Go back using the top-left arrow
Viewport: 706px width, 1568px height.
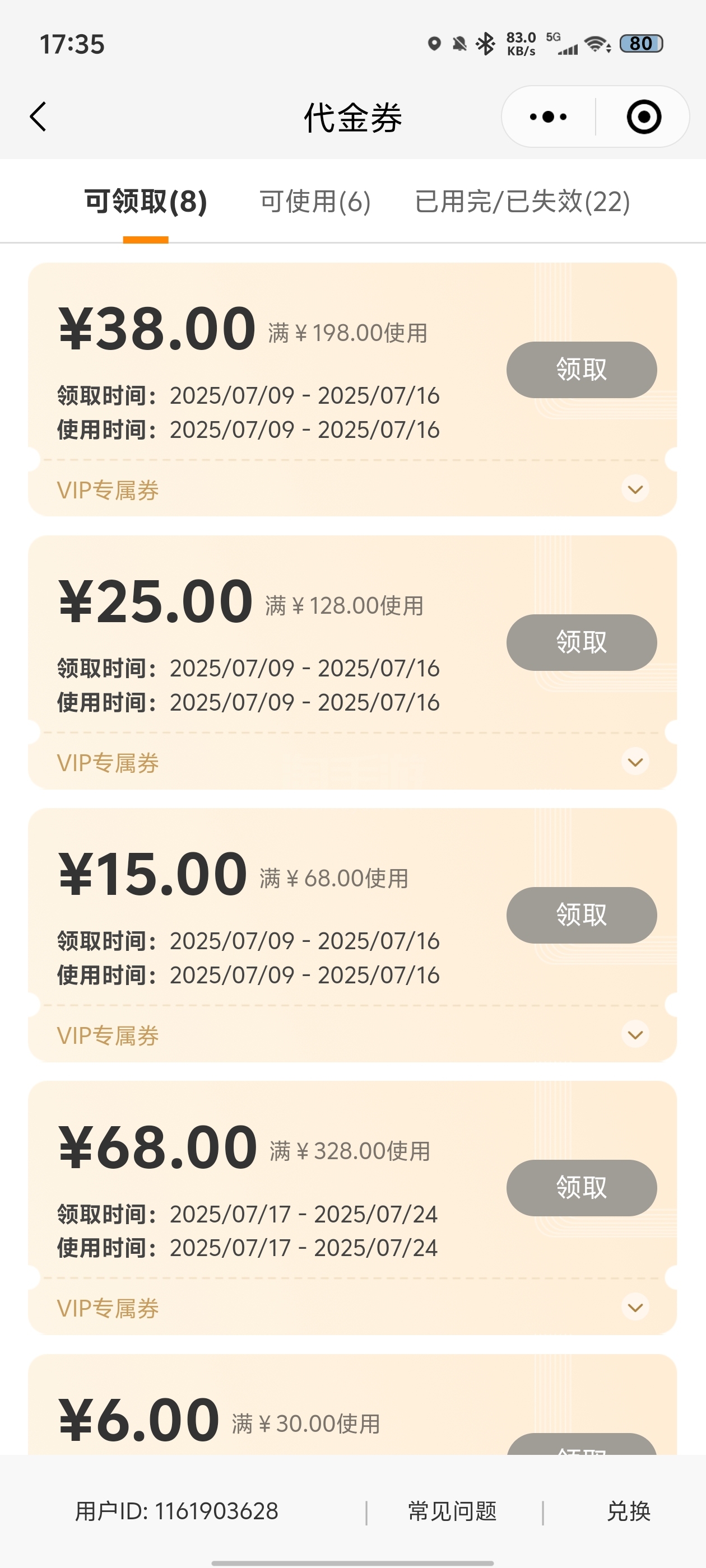[38, 116]
